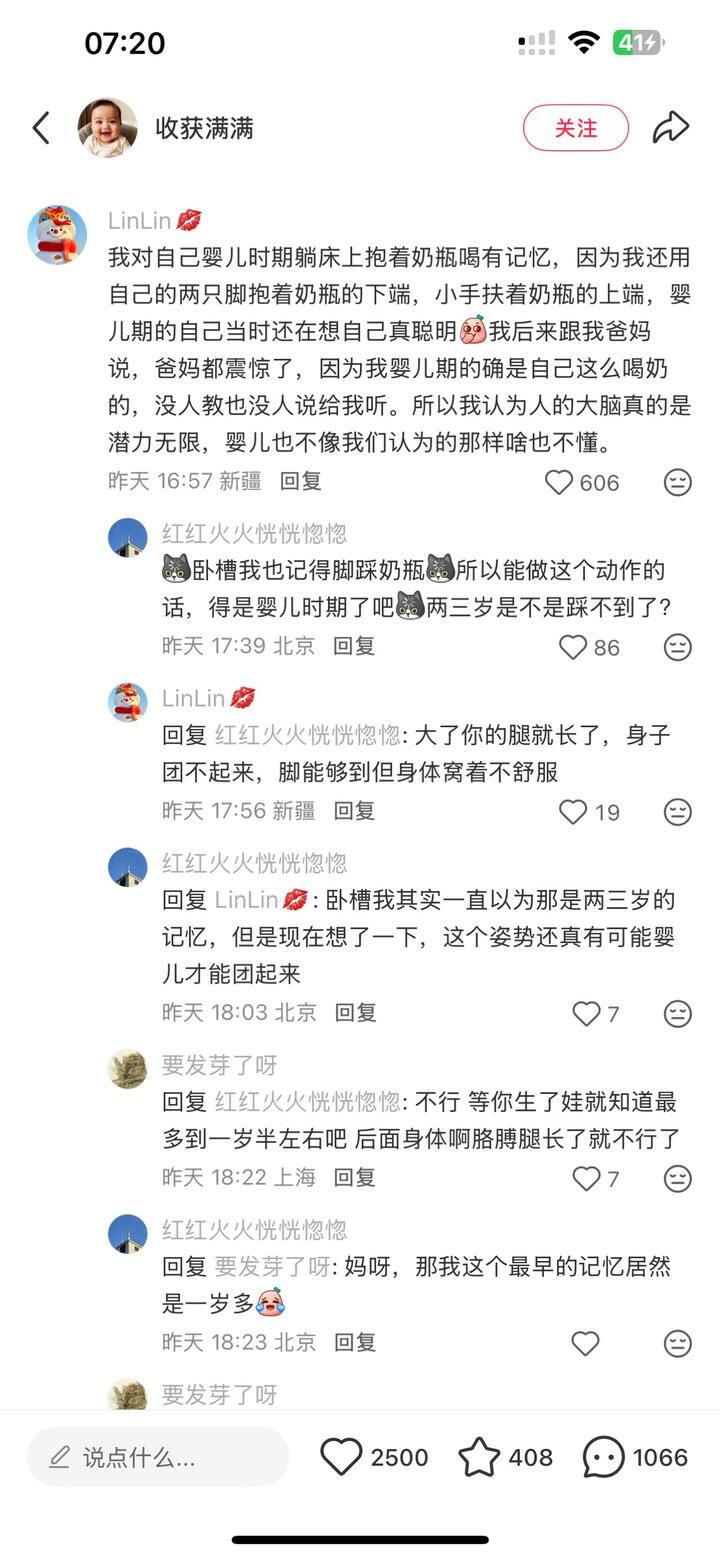The width and height of the screenshot is (720, 1558).
Task: Reply to LinLin's comment posted at 16:57
Action: 301,481
